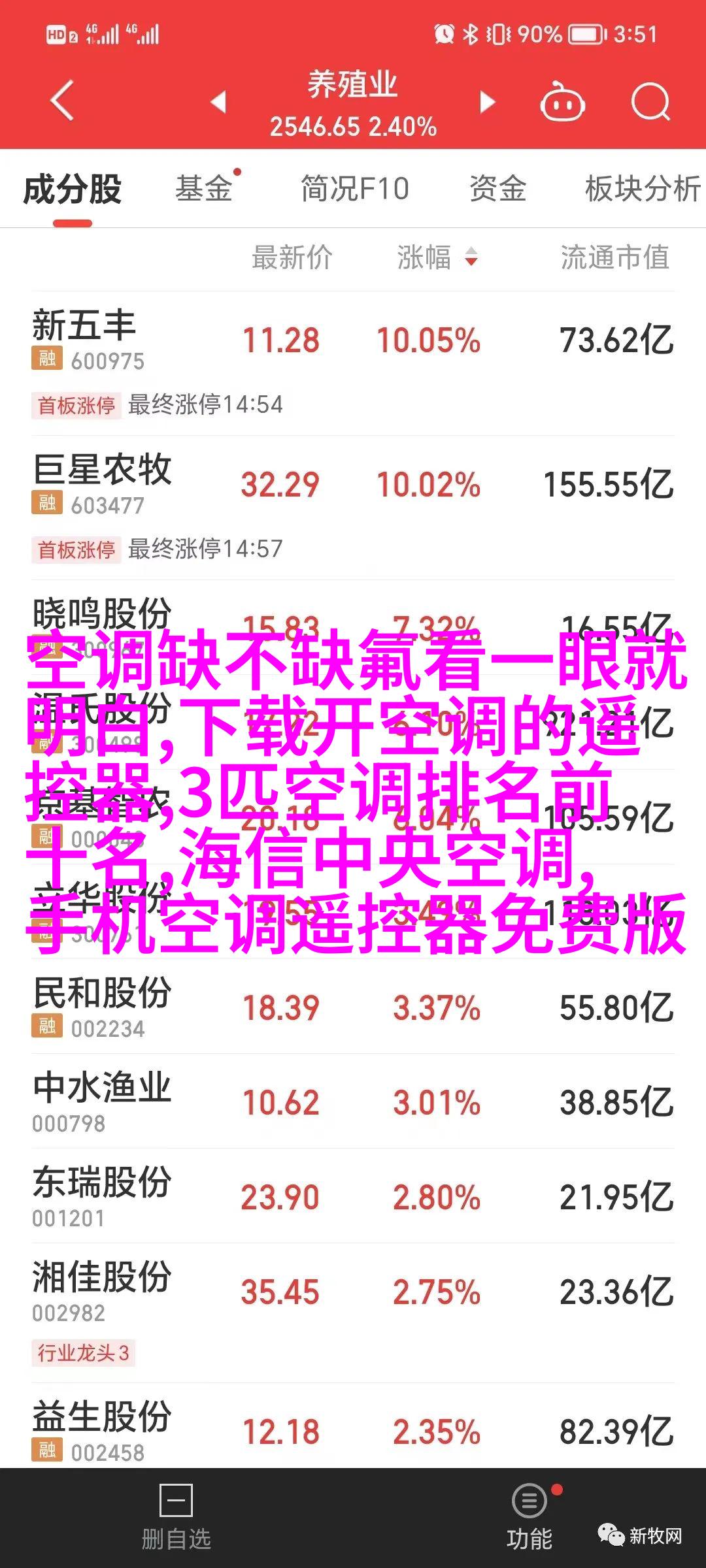
Task: Open the 功能 menu at bottom
Action: tap(529, 1518)
